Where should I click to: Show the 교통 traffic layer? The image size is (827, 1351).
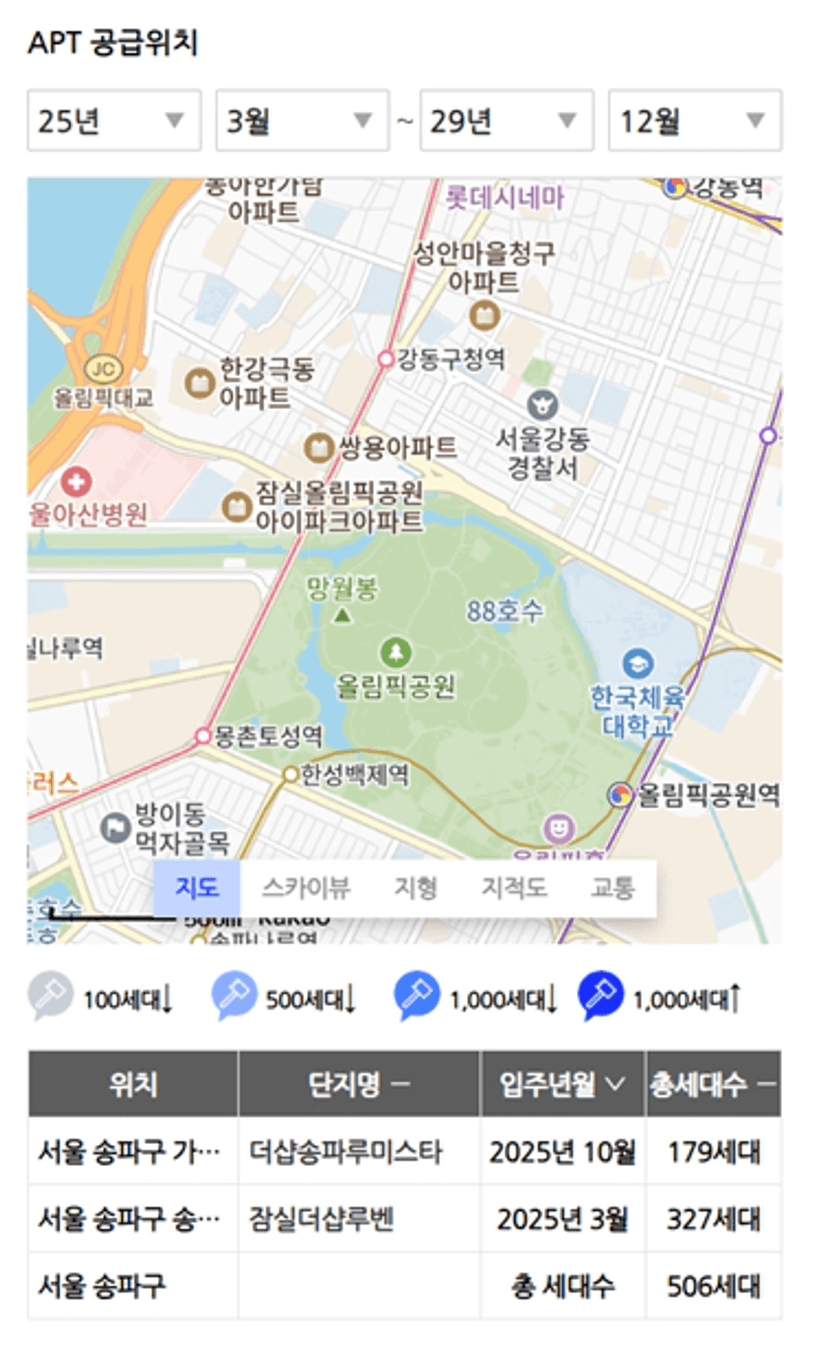[612, 887]
